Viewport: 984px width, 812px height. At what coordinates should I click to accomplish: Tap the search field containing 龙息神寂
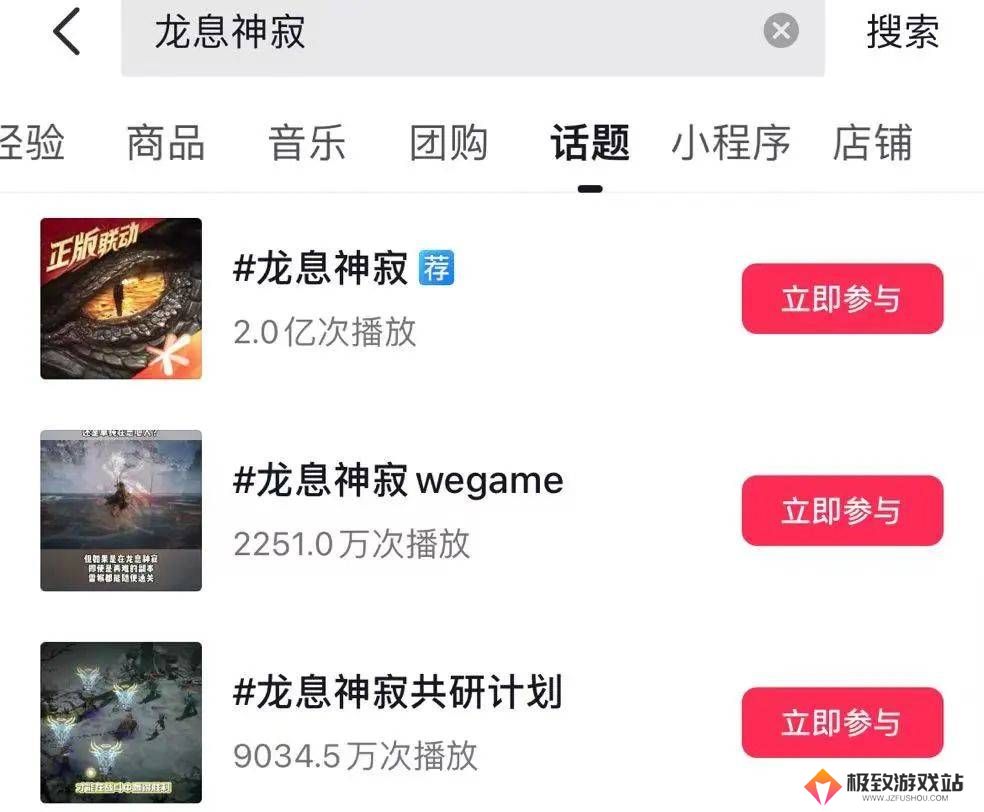[440, 33]
